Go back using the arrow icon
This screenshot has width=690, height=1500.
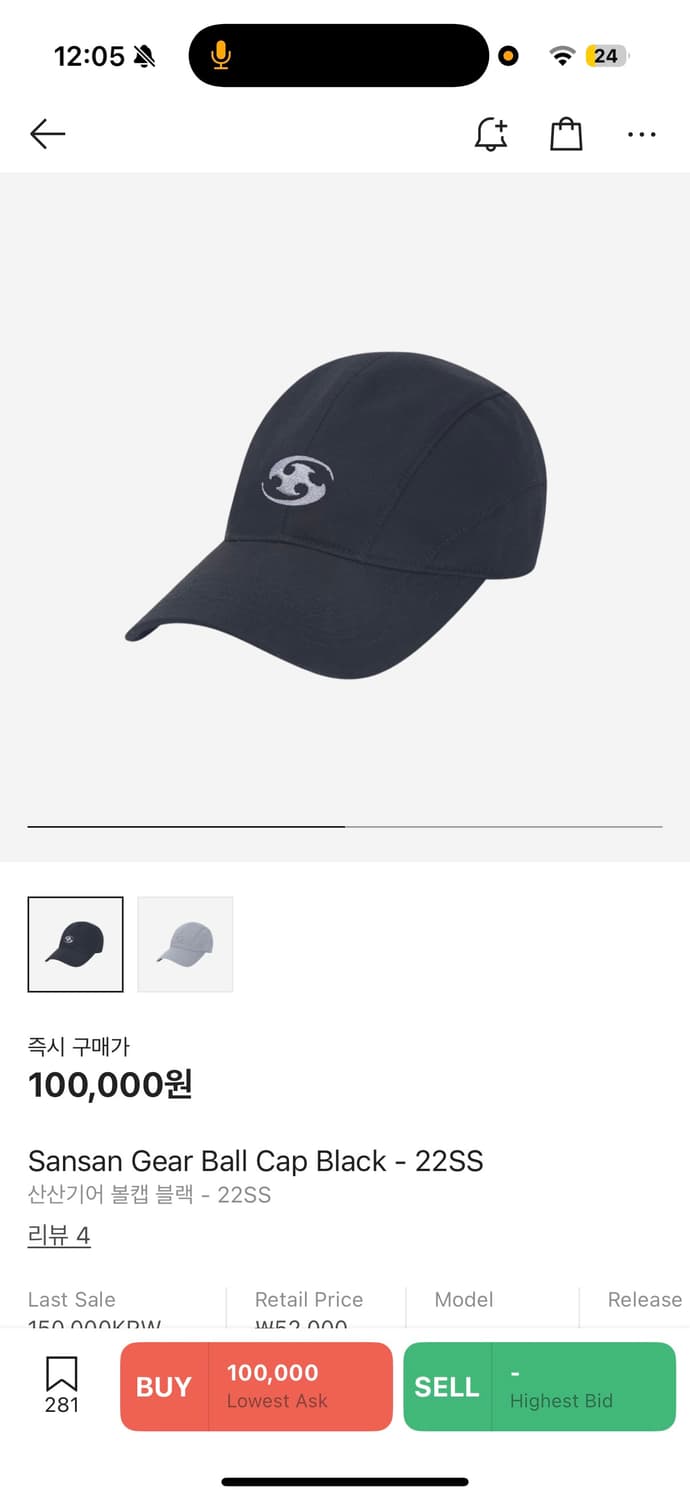pyautogui.click(x=47, y=134)
